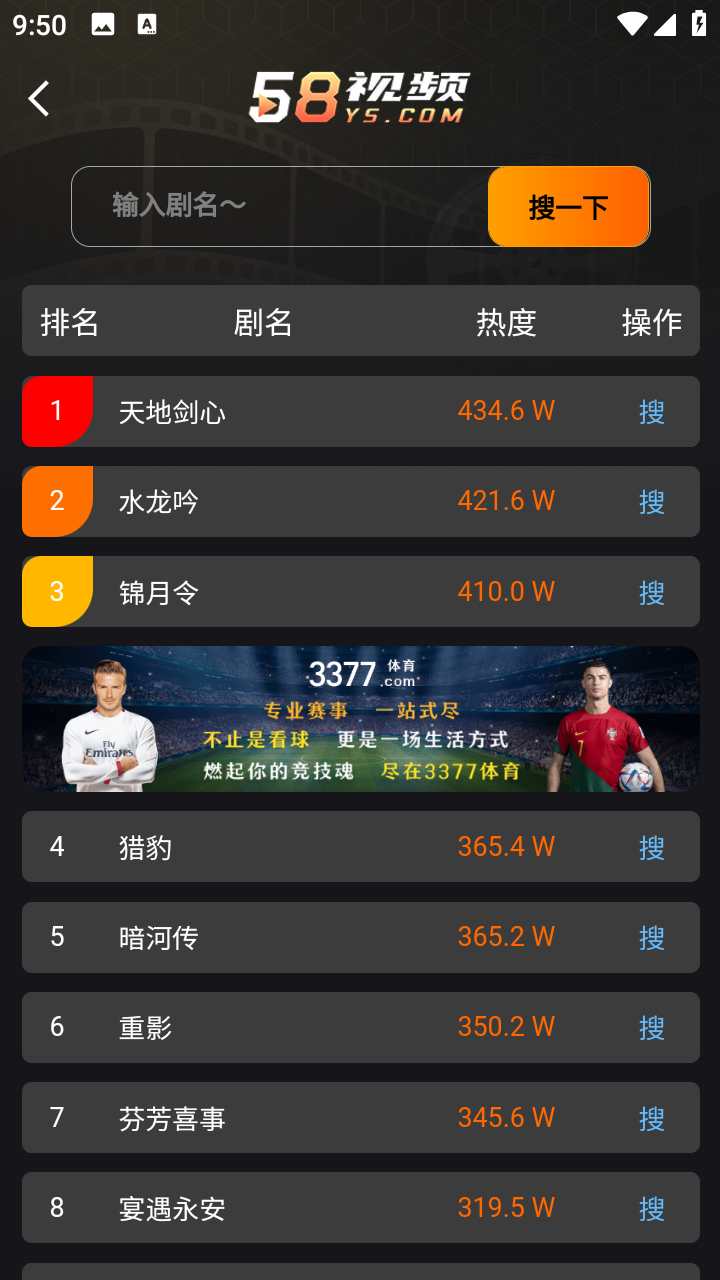
Task: Select 搜 in the 锦月令 row
Action: [x=652, y=592]
